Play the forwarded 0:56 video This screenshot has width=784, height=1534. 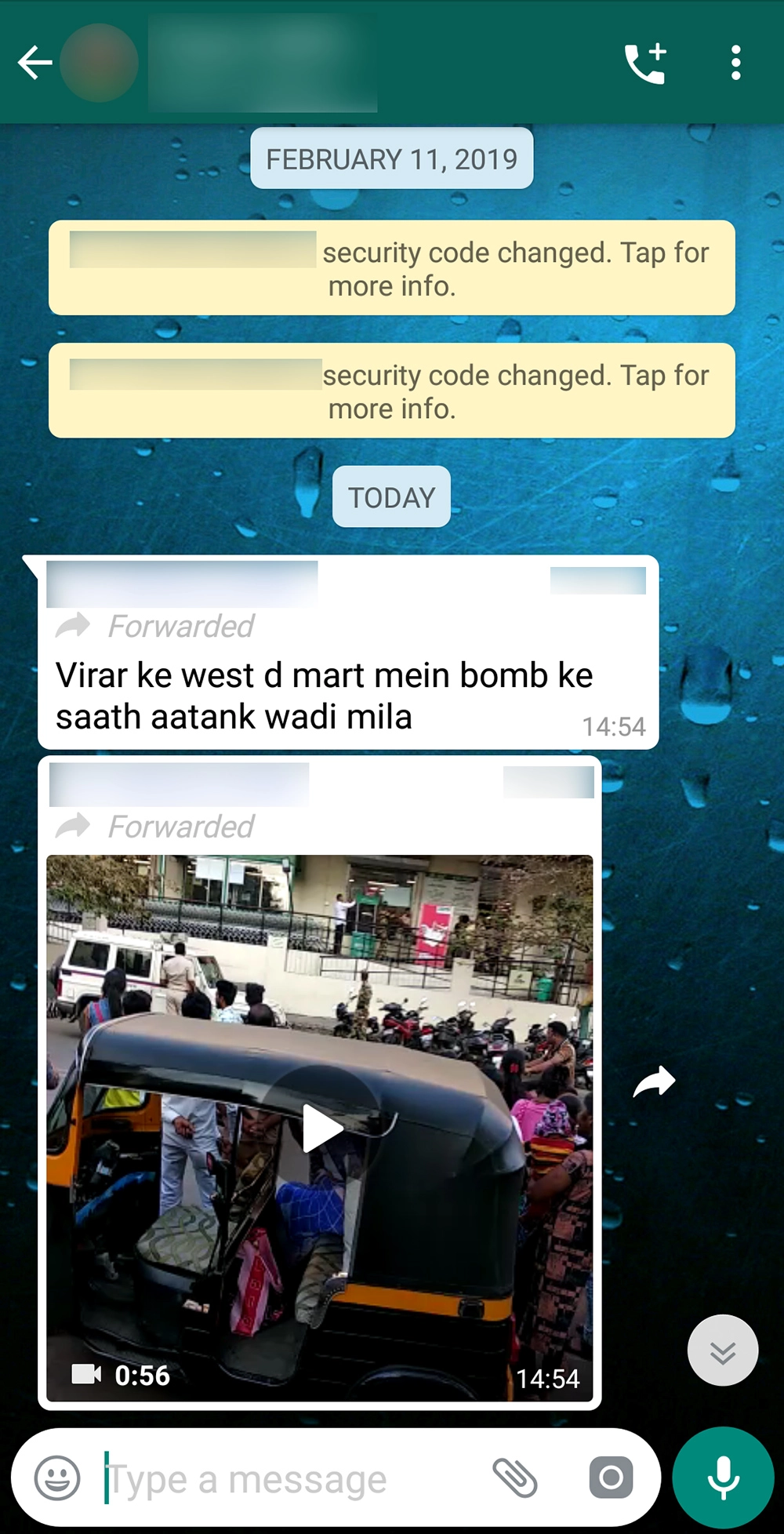click(x=320, y=1128)
